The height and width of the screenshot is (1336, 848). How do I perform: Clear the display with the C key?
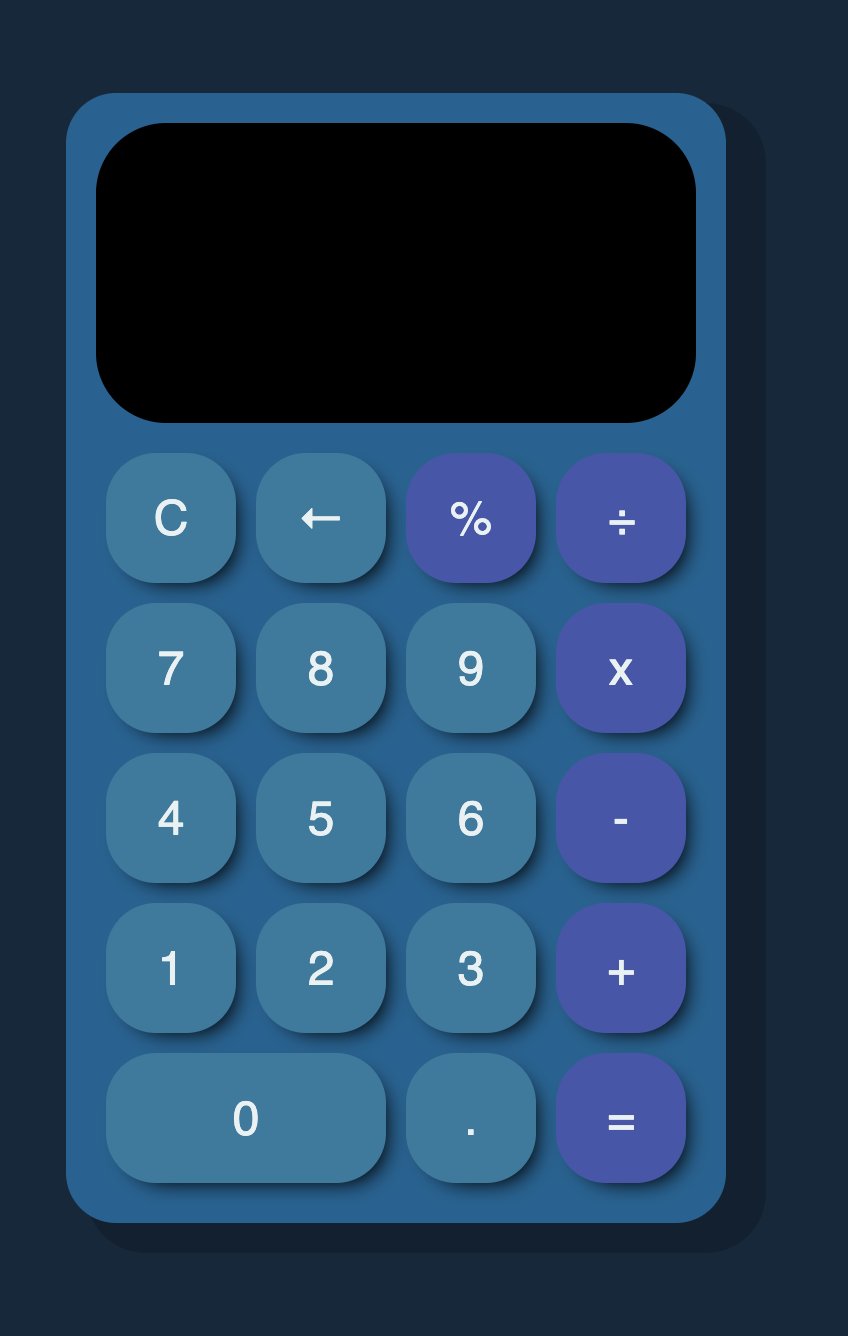pos(171,518)
